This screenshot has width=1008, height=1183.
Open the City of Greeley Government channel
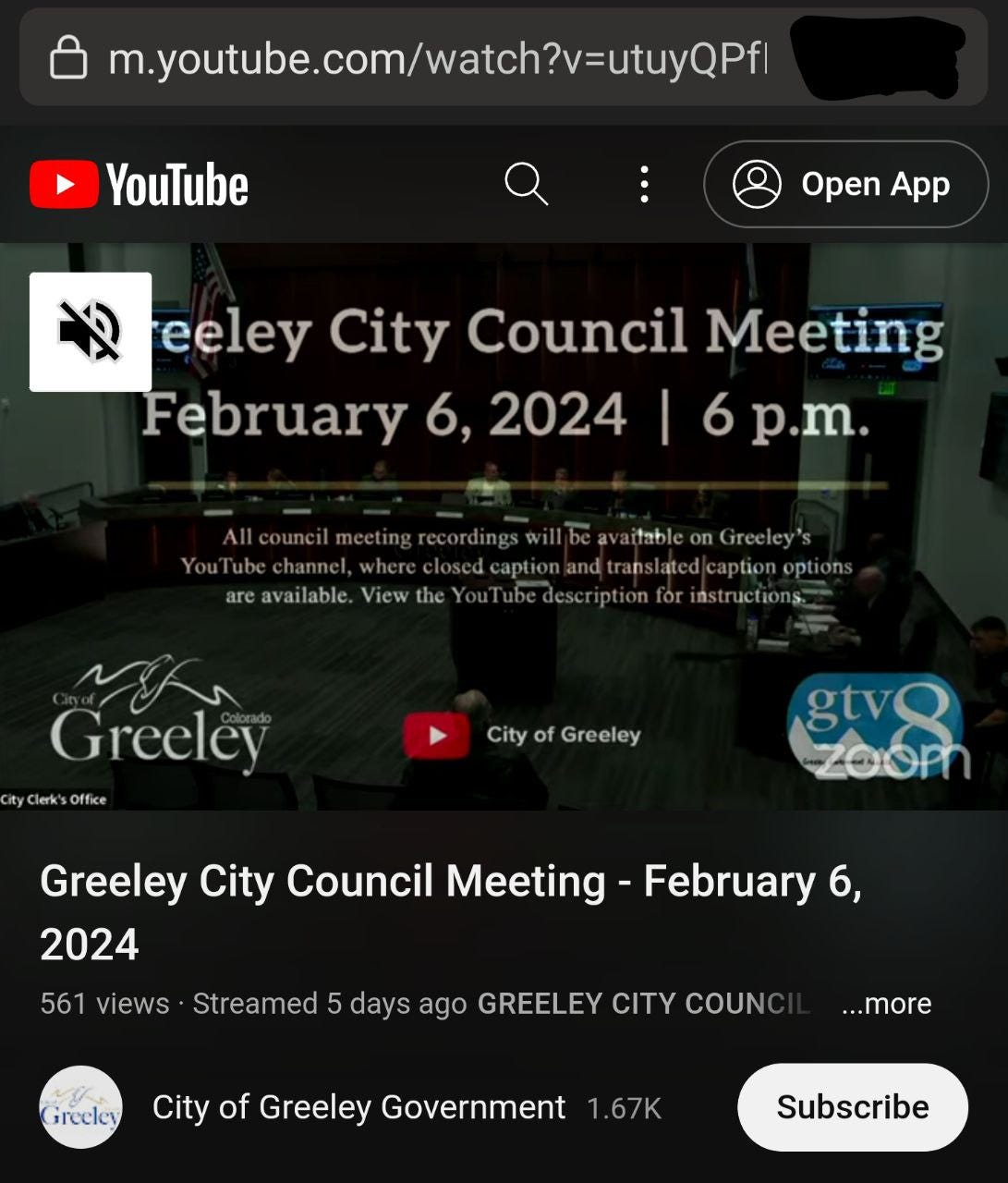pos(358,1107)
